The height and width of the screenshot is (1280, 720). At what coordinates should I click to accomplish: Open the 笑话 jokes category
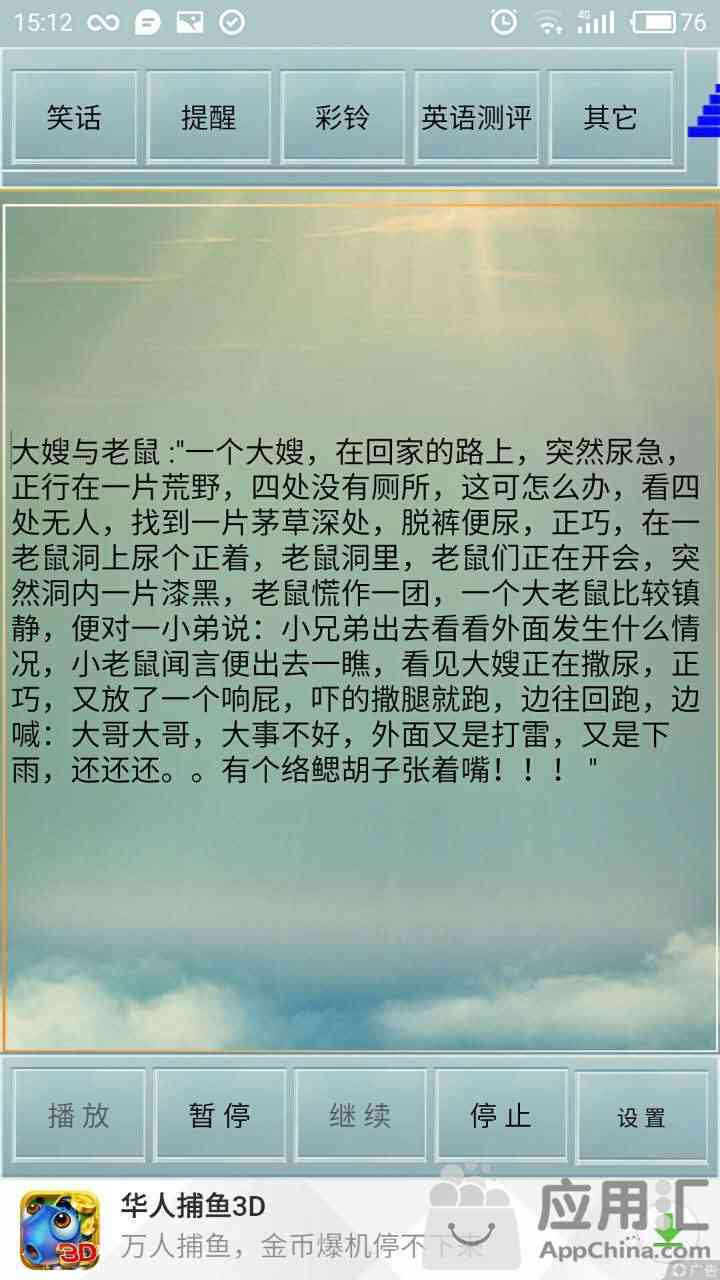pos(74,118)
